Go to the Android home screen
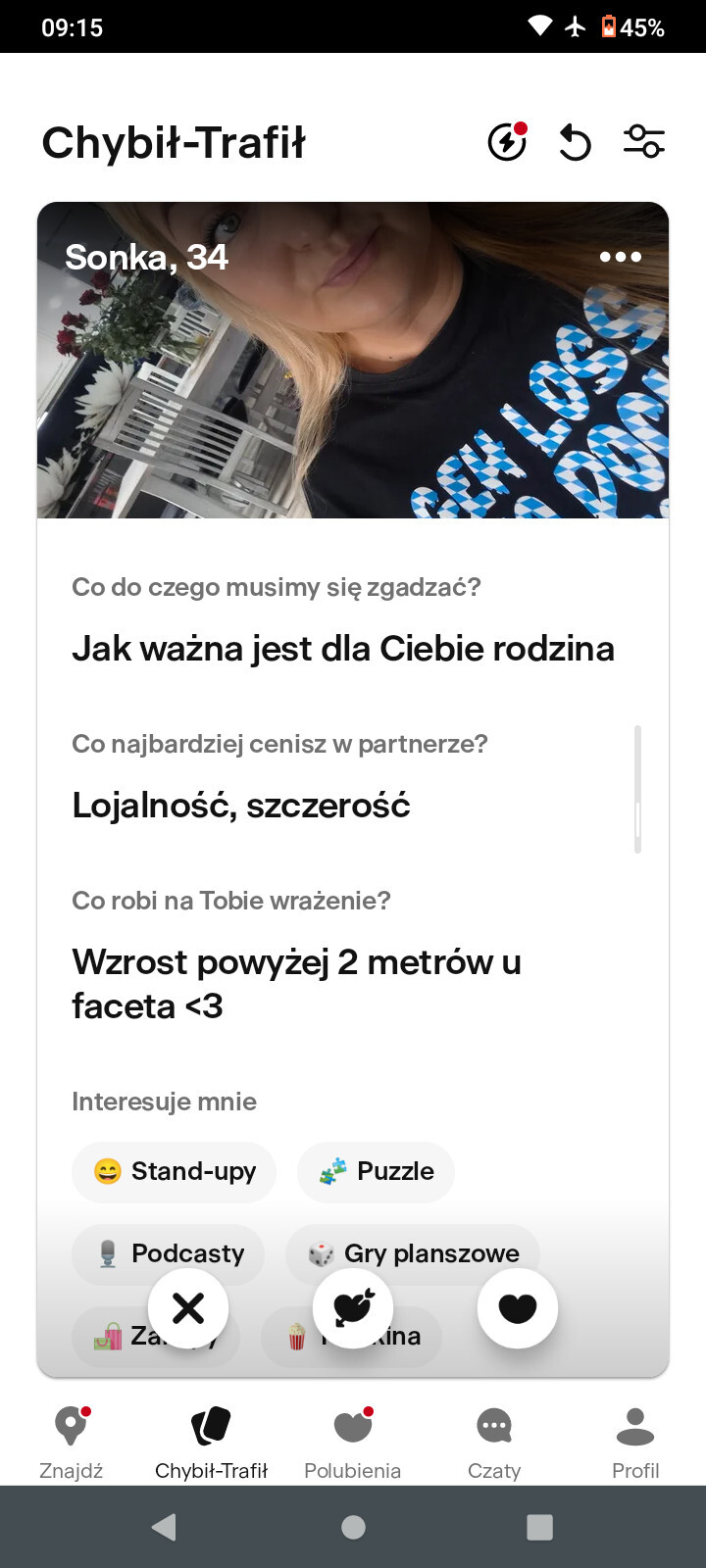The width and height of the screenshot is (706, 1568). click(353, 1527)
